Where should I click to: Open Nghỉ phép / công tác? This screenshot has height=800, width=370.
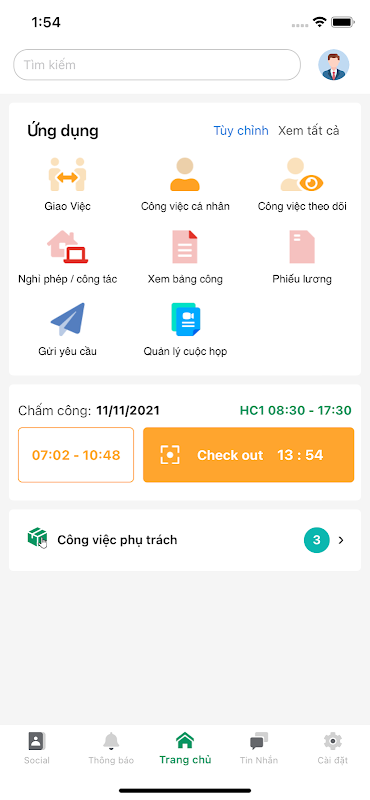(67, 257)
